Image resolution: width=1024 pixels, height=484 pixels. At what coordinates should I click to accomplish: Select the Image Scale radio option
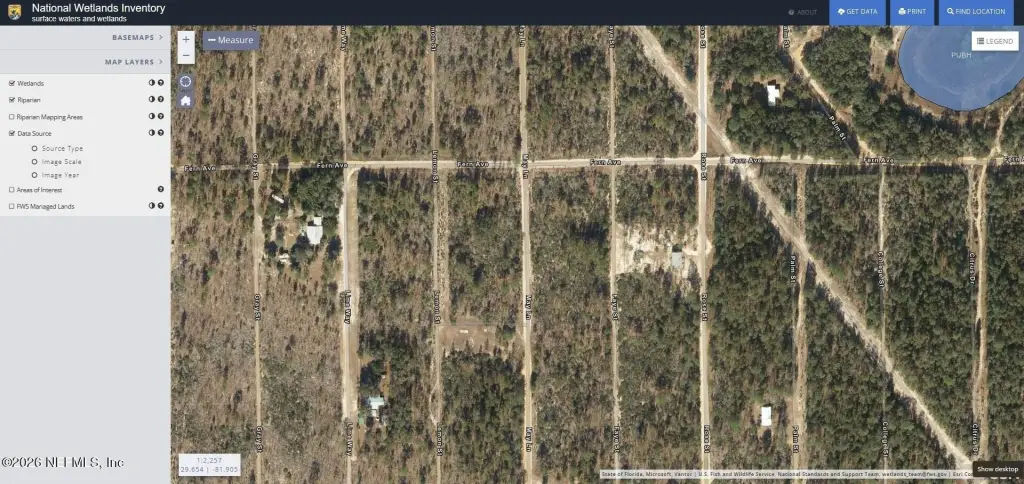pyautogui.click(x=35, y=161)
